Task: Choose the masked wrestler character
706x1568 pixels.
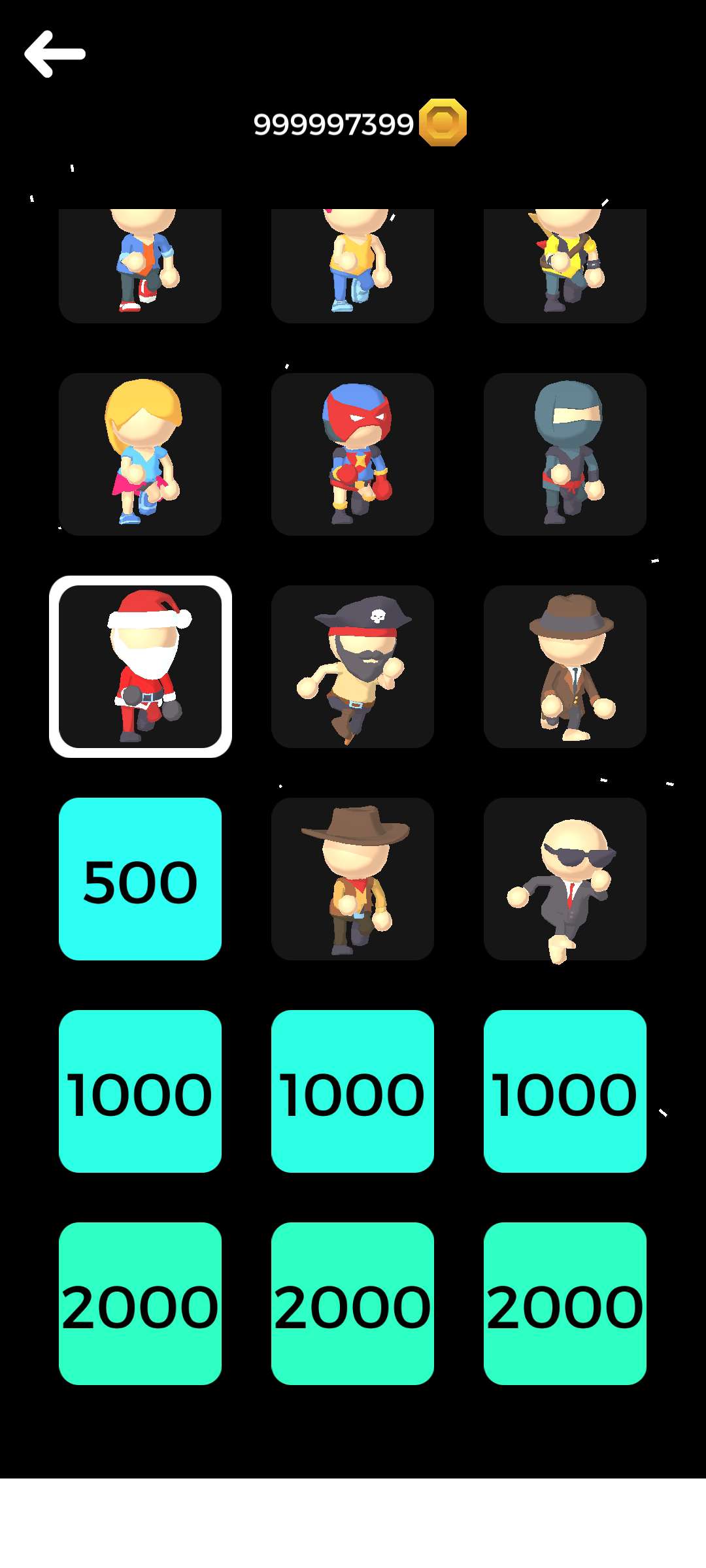Action: pos(352,454)
